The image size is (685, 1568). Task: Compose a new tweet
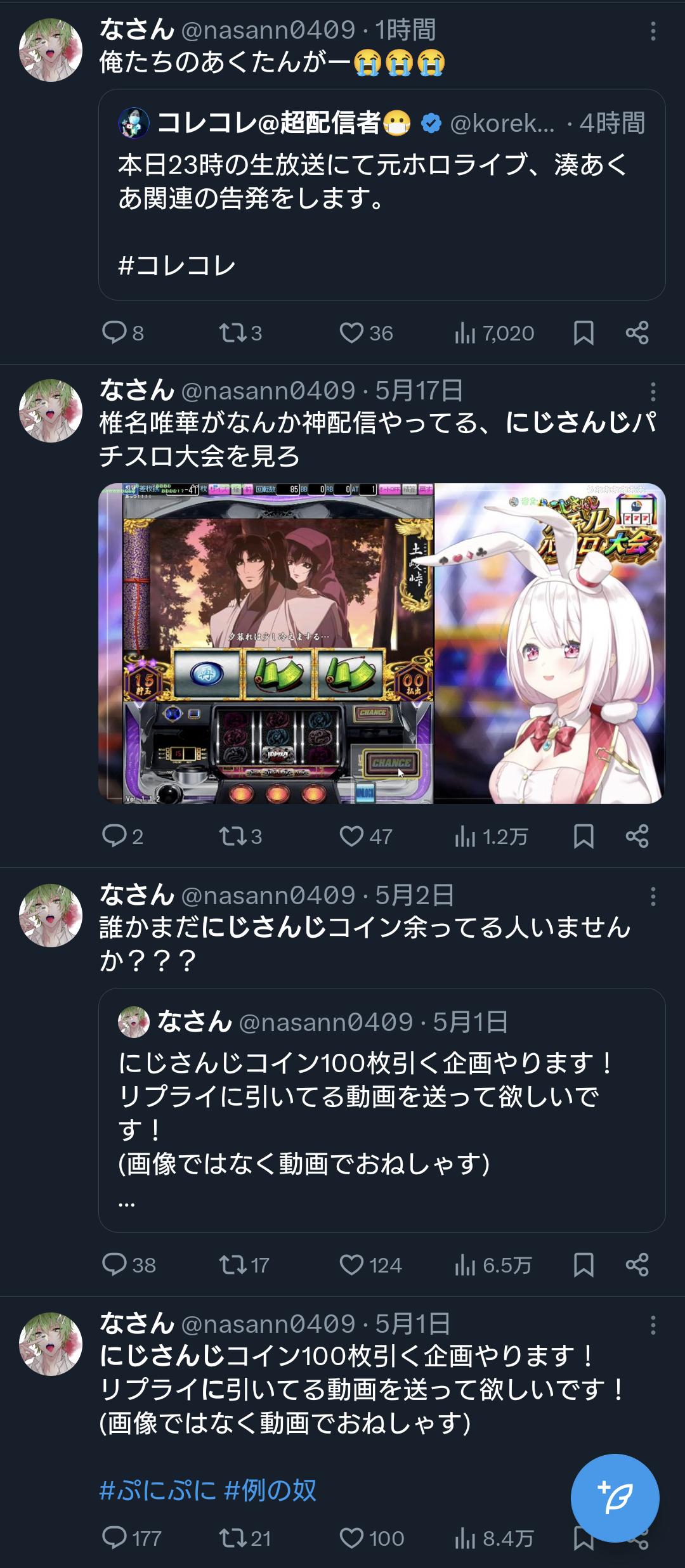pyautogui.click(x=615, y=1498)
